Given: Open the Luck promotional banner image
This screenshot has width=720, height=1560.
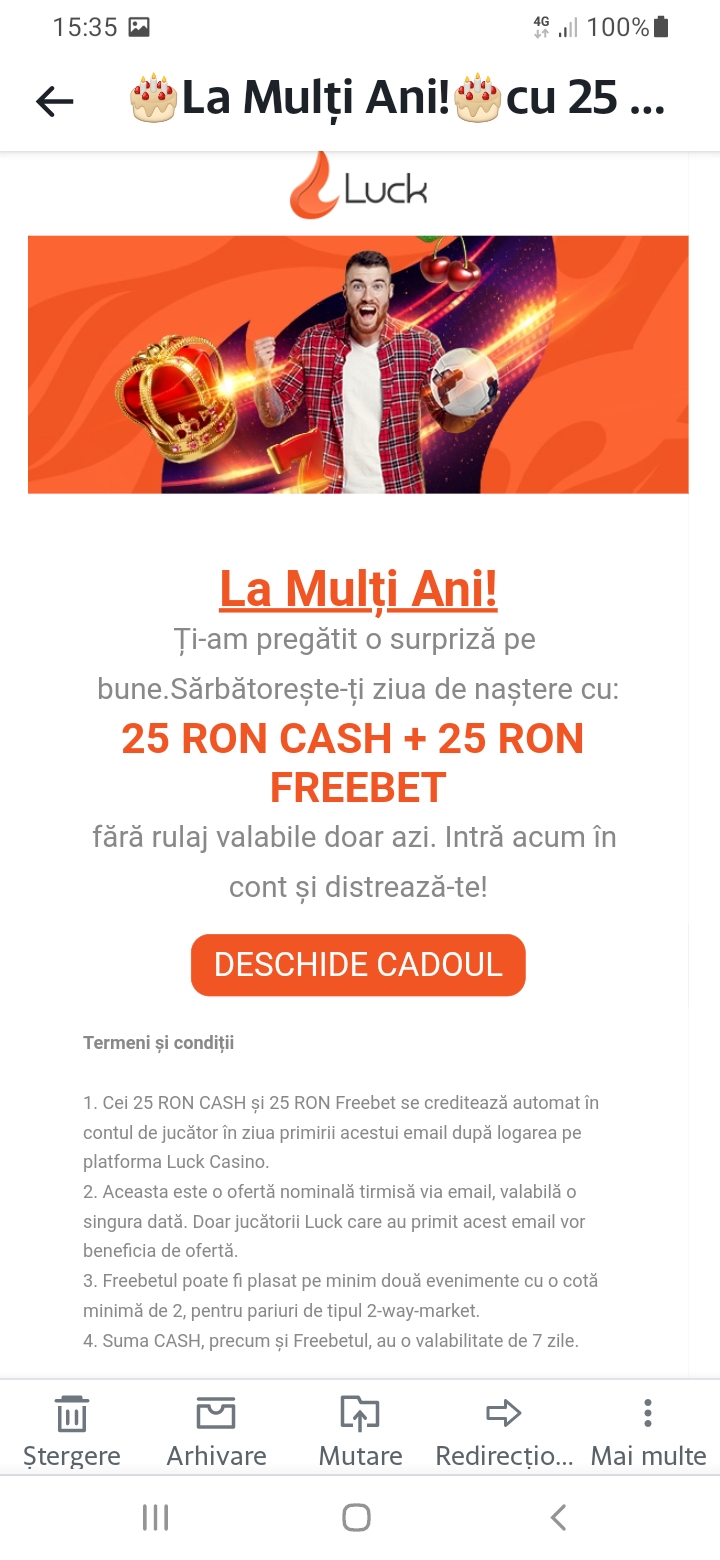Looking at the screenshot, I should pyautogui.click(x=358, y=365).
